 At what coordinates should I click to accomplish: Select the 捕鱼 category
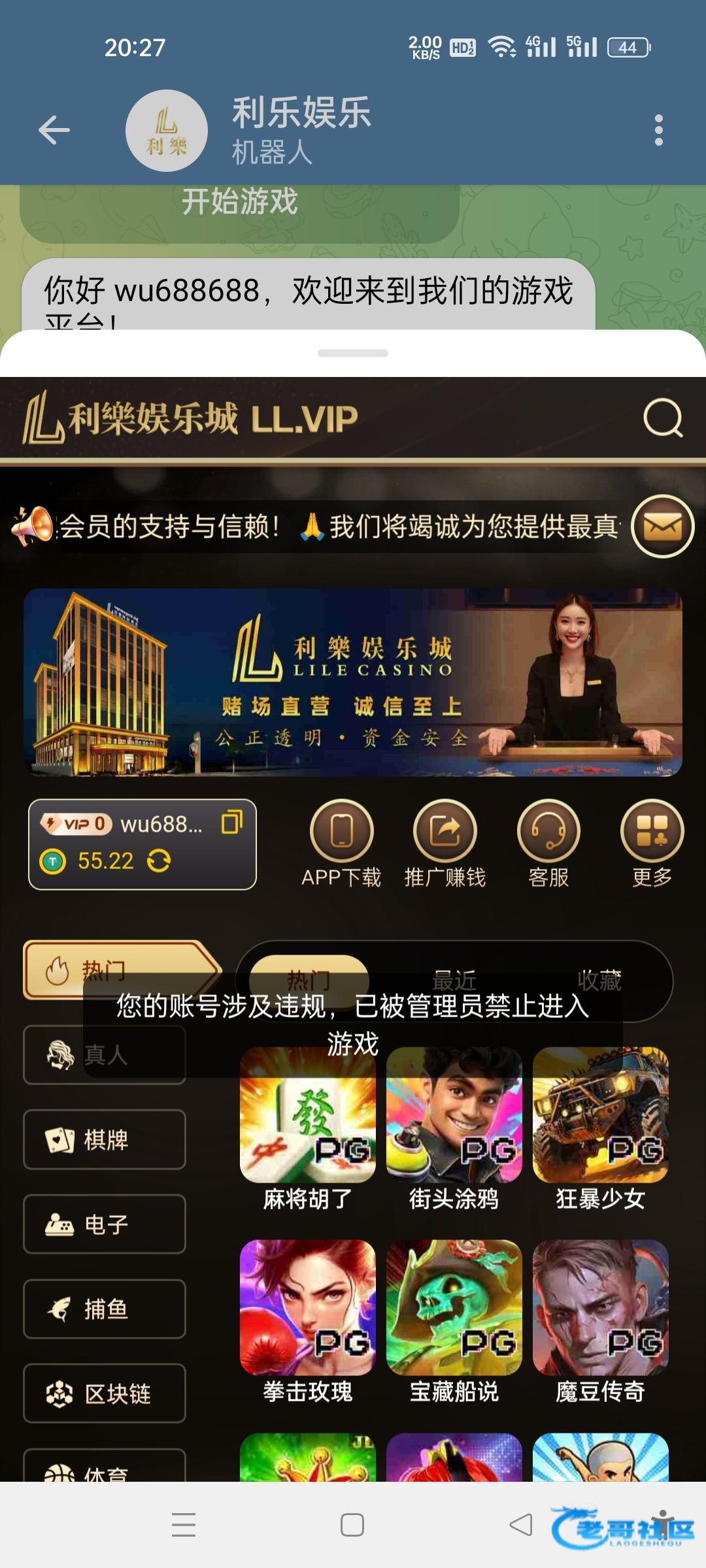pos(105,1309)
